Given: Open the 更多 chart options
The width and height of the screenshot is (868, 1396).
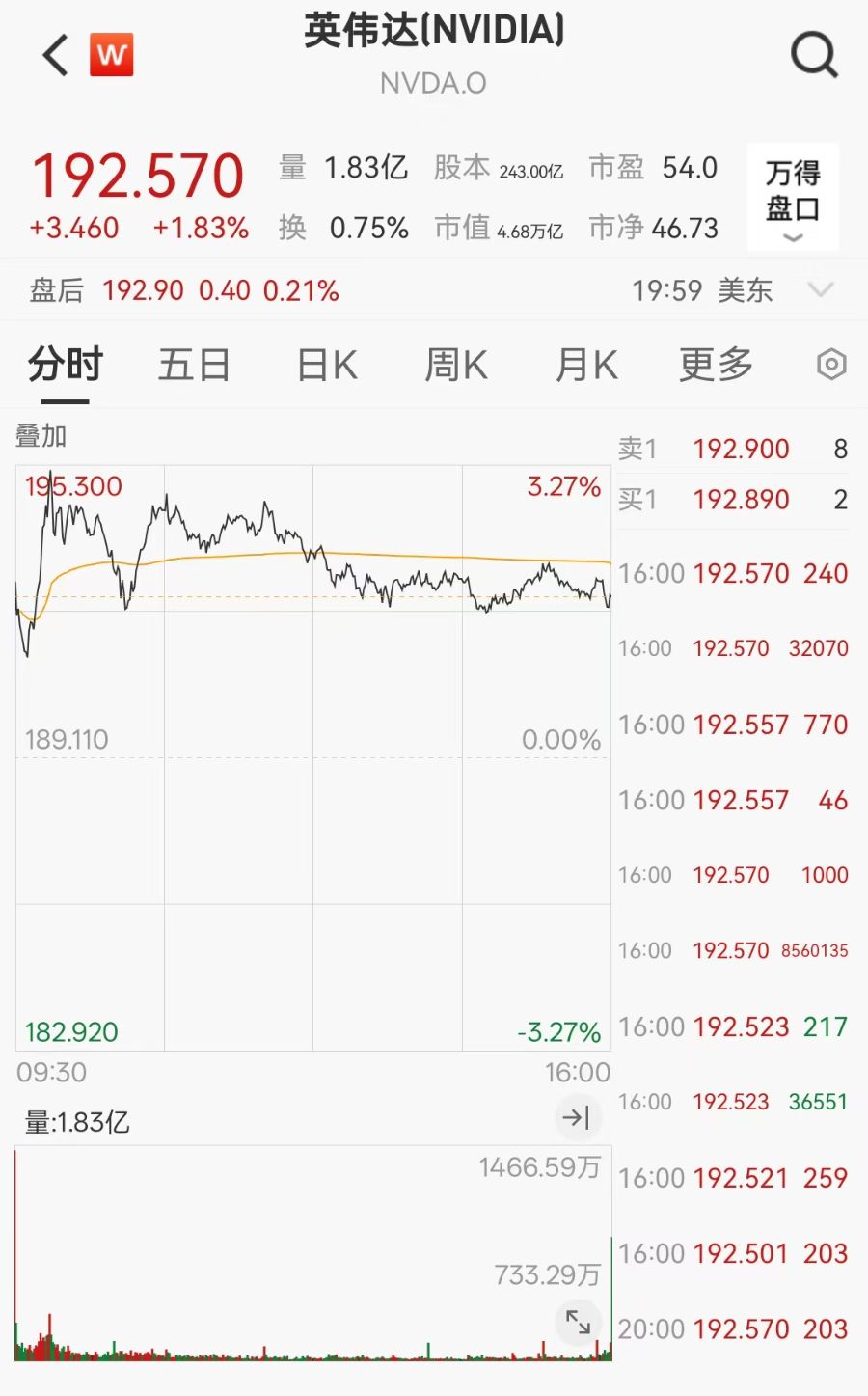Looking at the screenshot, I should [716, 366].
